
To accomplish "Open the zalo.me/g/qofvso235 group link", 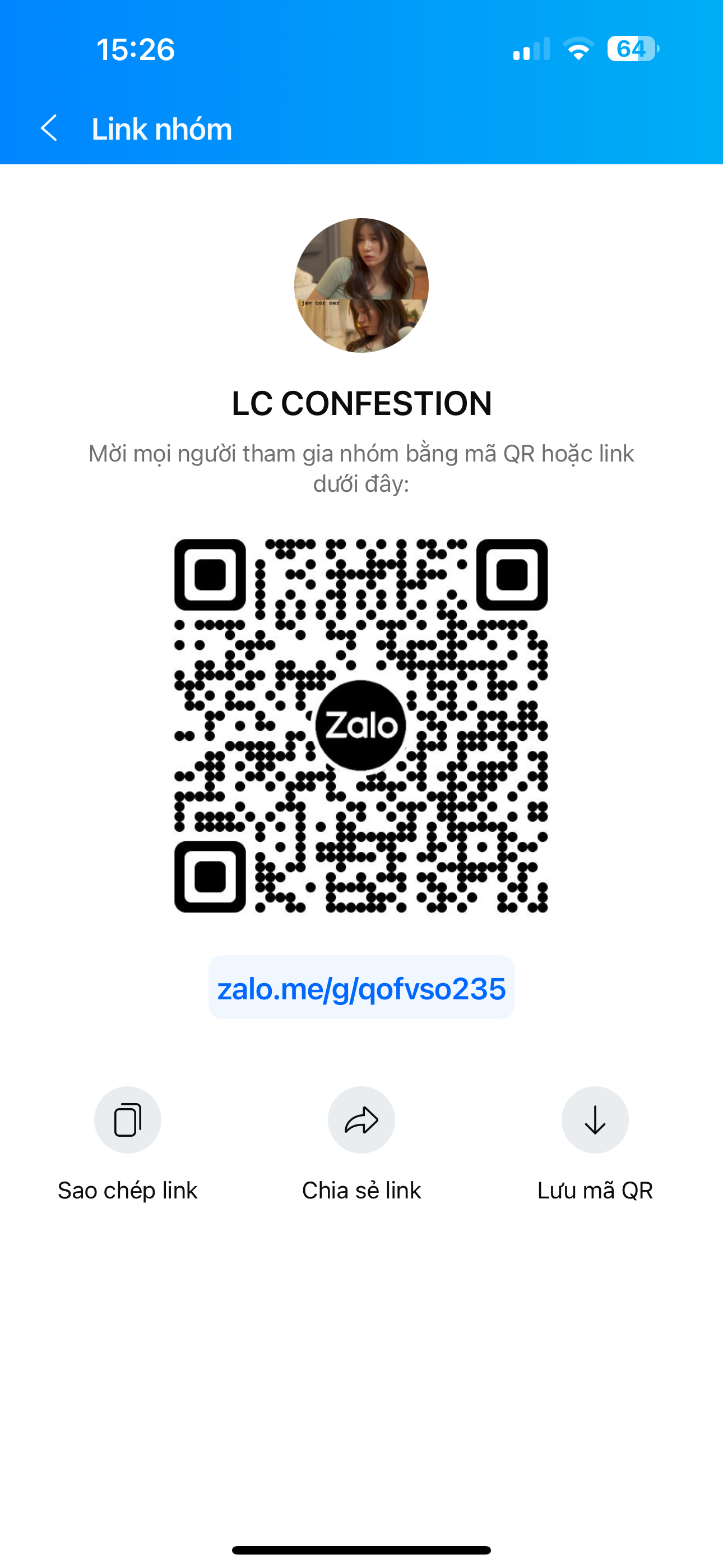I will [x=361, y=988].
